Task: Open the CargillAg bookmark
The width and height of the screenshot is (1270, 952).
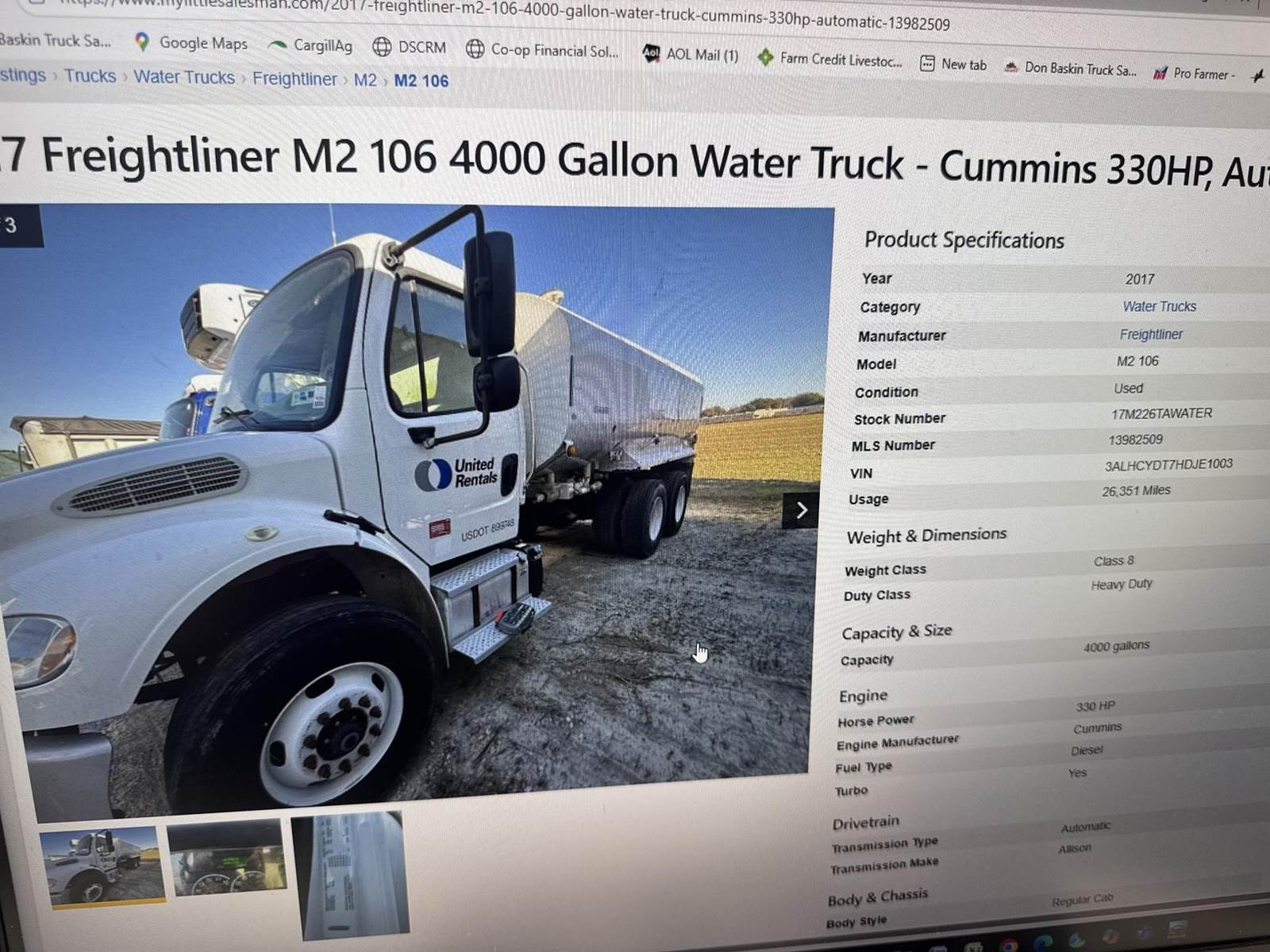Action: [310, 45]
